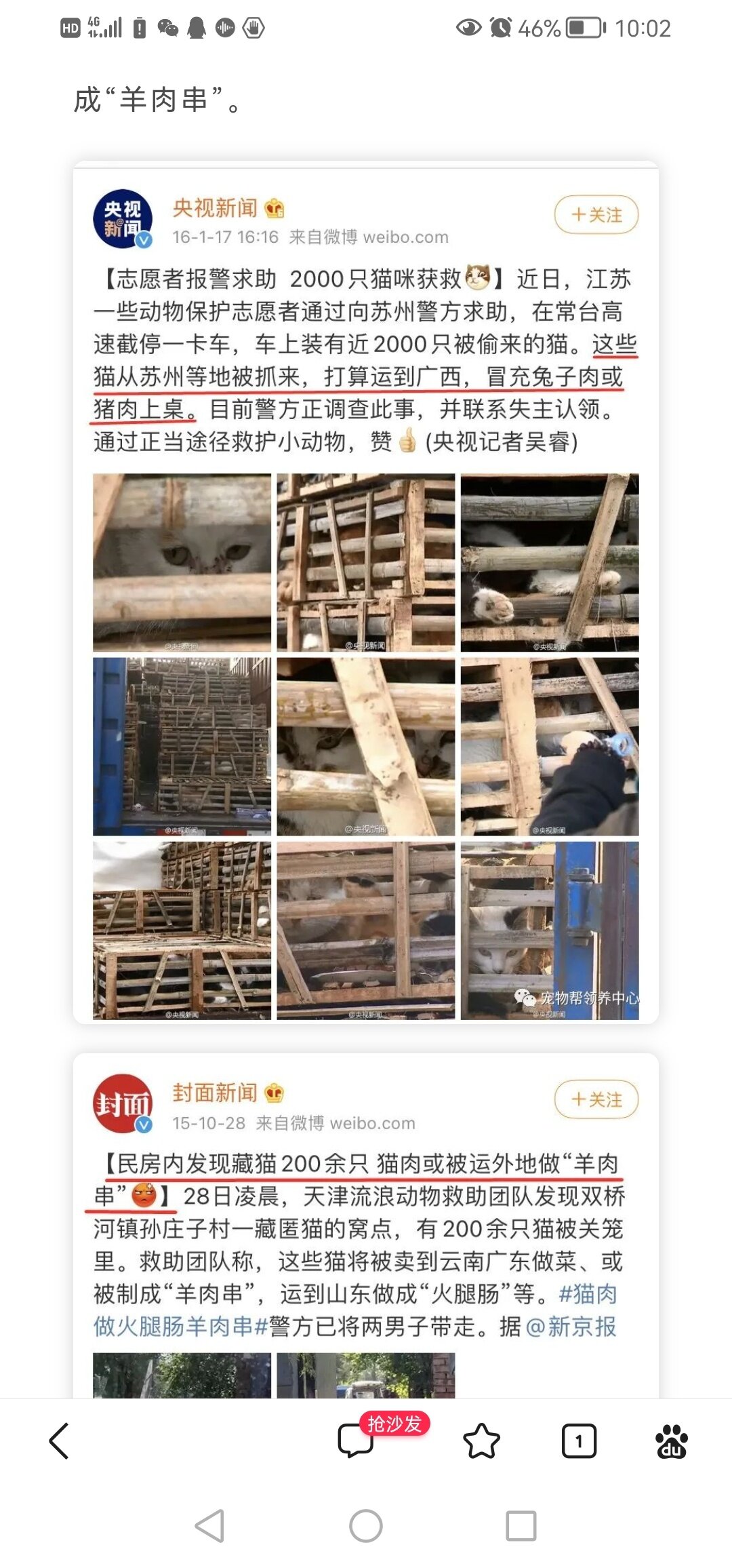View the 央视新闻 post screenshot image
Viewport: 732px width, 1568px height.
click(x=366, y=593)
